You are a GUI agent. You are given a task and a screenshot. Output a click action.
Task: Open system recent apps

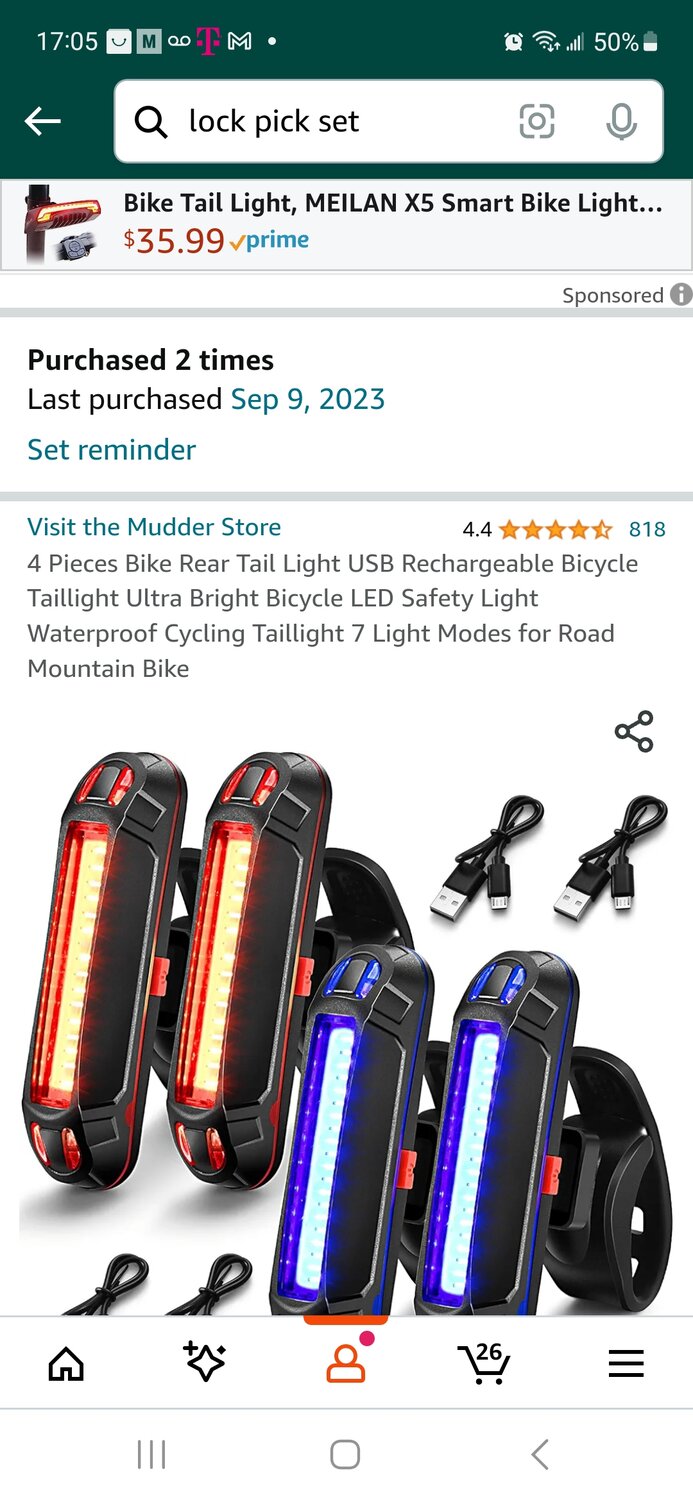pos(151,1454)
